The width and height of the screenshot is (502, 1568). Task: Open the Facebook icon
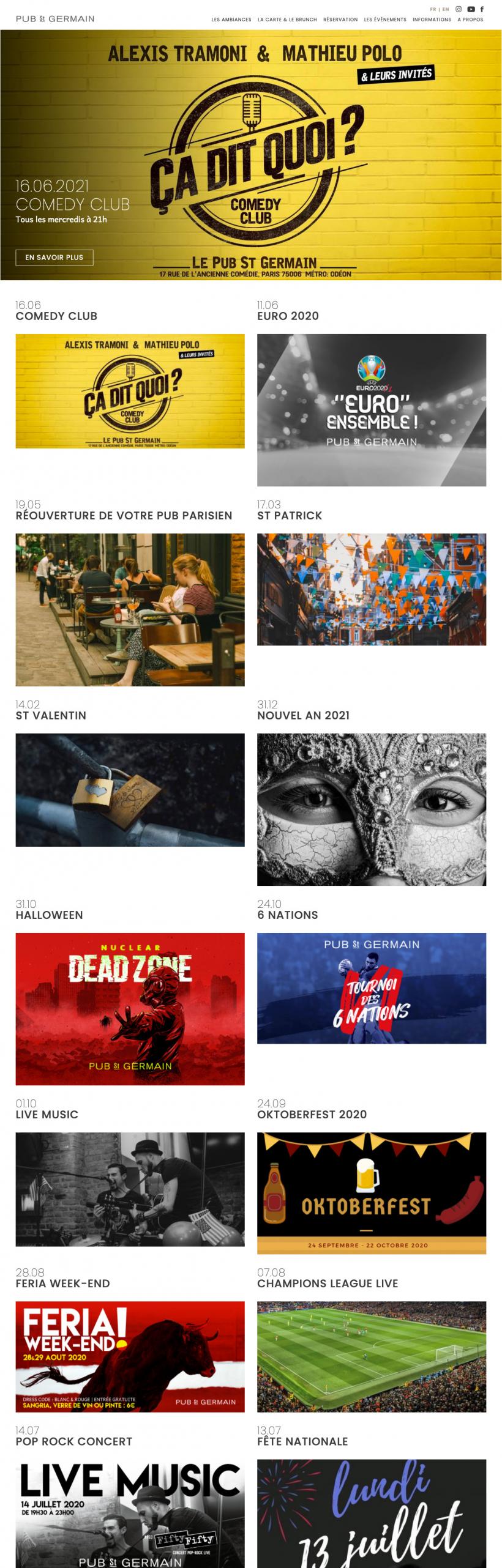point(482,9)
